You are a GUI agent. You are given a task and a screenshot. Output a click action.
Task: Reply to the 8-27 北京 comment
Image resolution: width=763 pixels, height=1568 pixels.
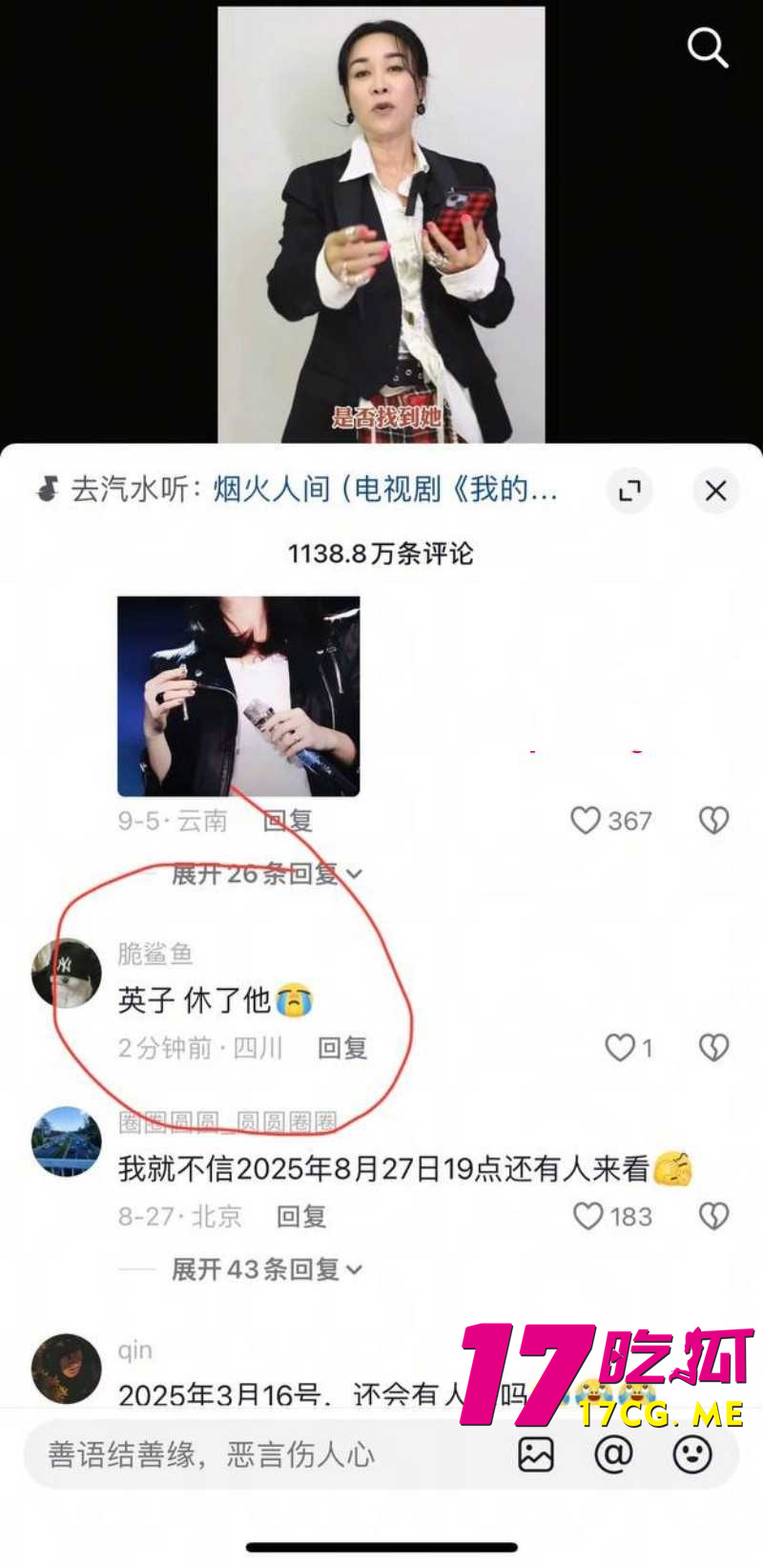click(x=301, y=1216)
